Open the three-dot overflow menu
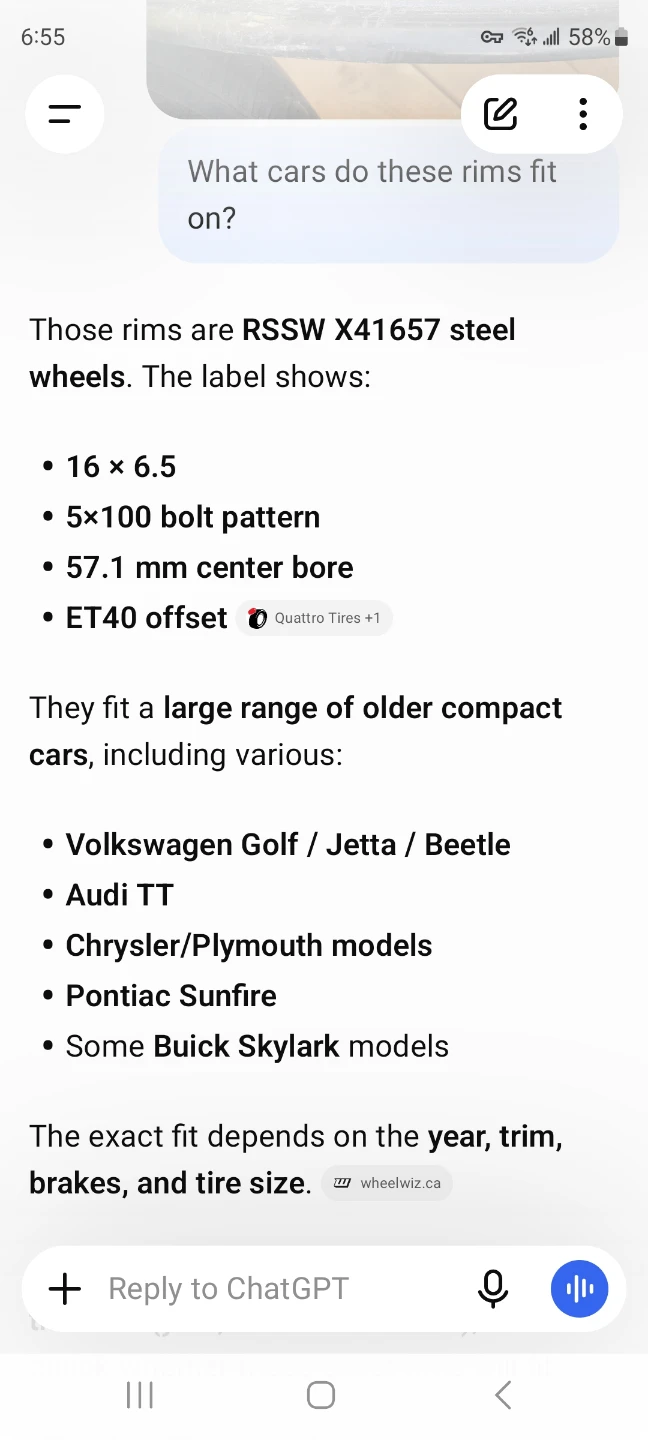 [583, 114]
